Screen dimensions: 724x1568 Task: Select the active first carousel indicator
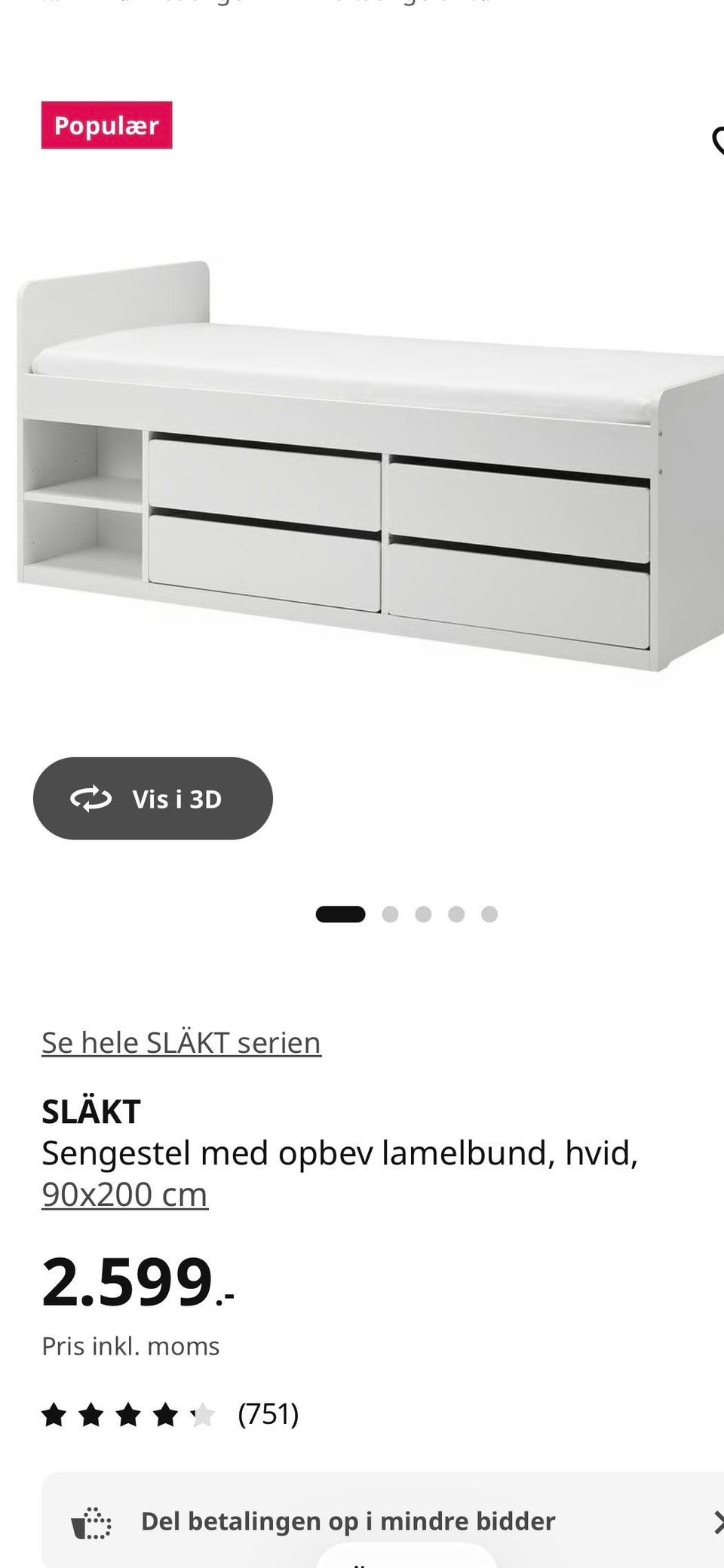point(339,913)
